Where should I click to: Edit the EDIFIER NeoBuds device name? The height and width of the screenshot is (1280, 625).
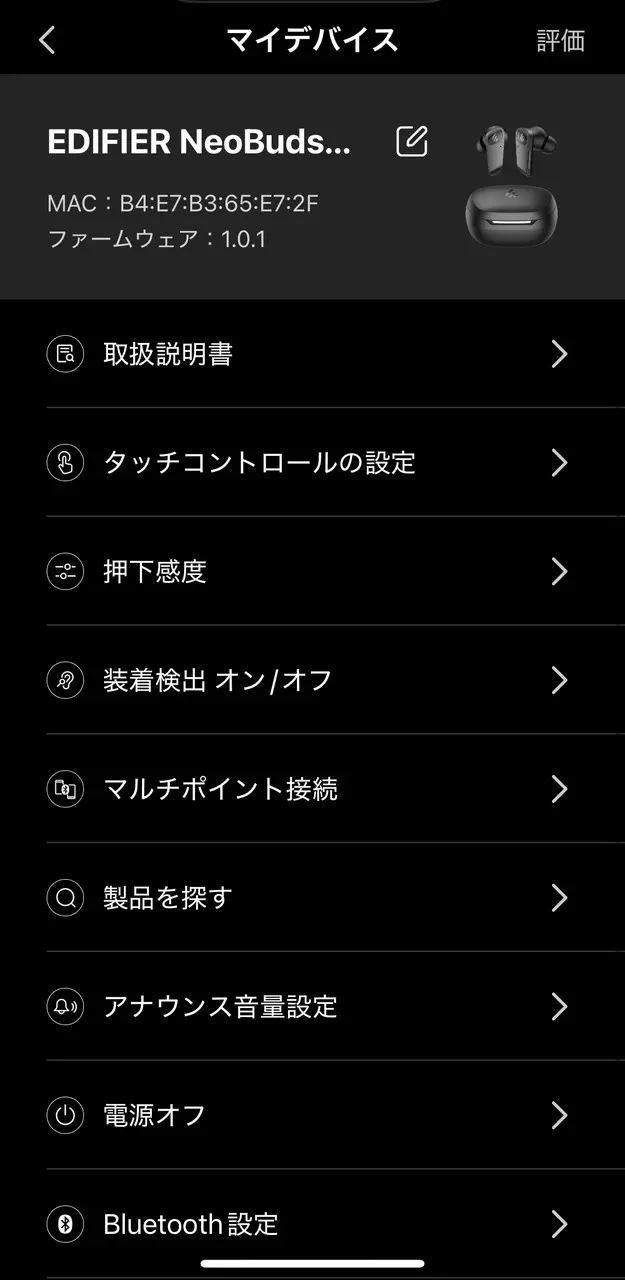[411, 142]
